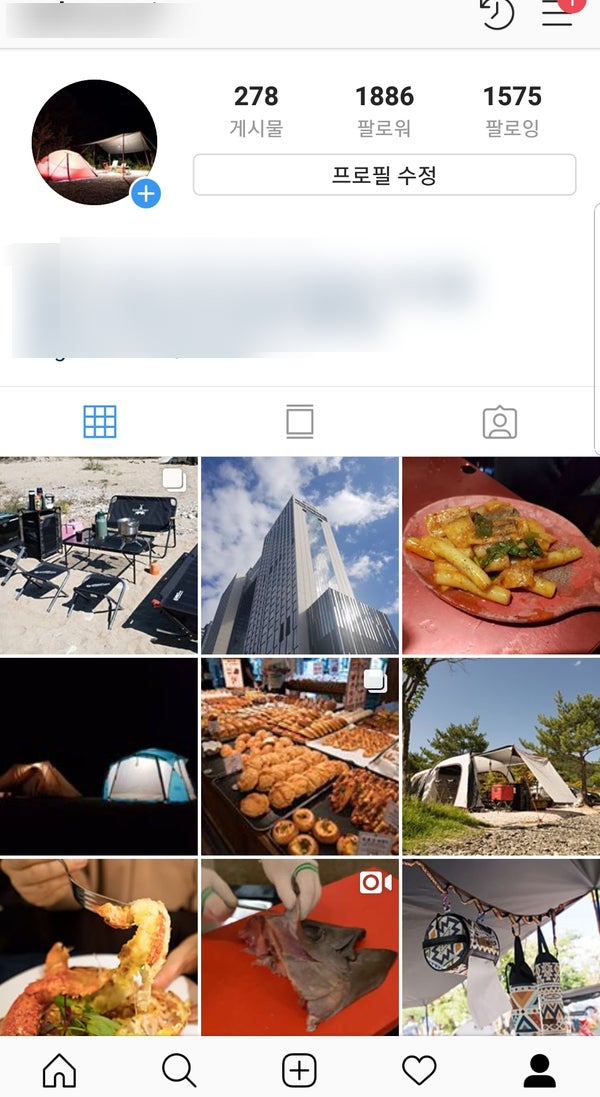Switch to the feed list view tab

point(299,422)
